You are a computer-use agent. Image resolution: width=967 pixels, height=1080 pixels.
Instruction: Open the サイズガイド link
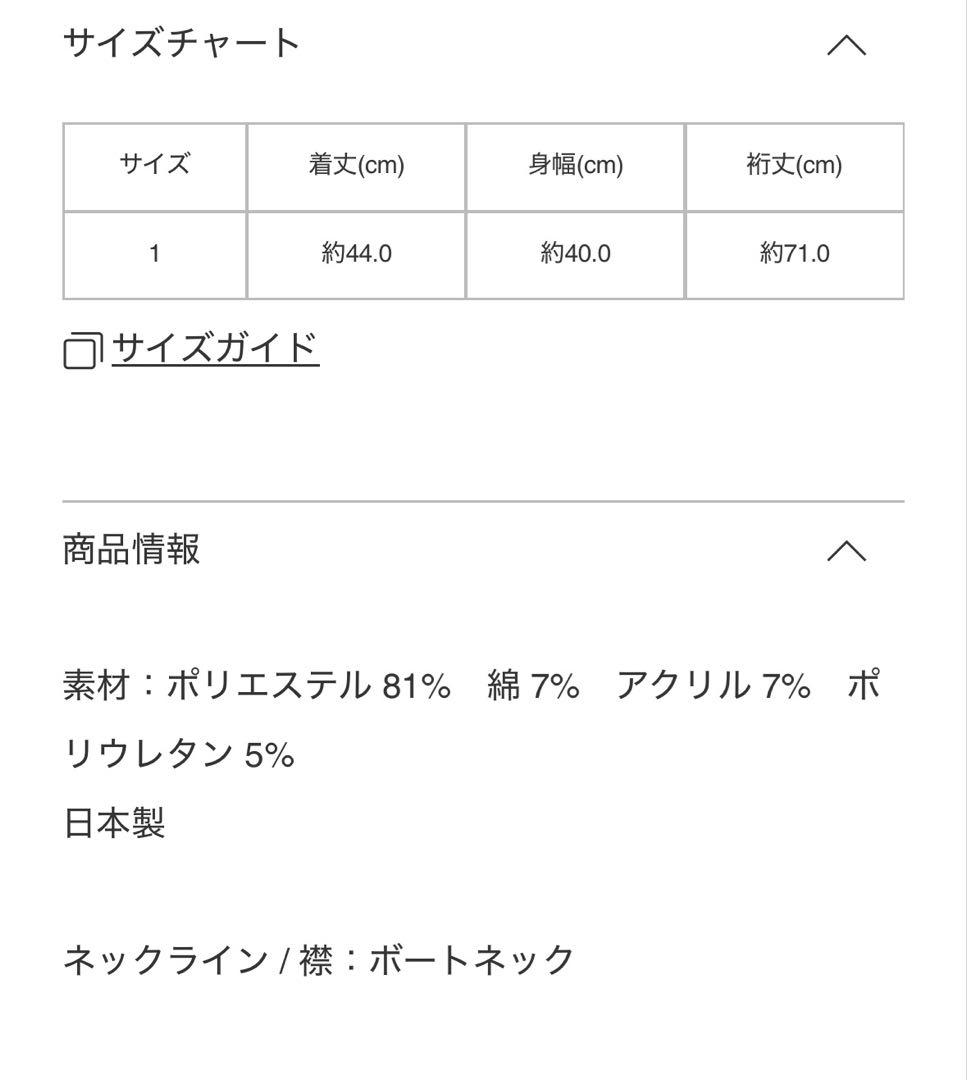click(x=215, y=348)
